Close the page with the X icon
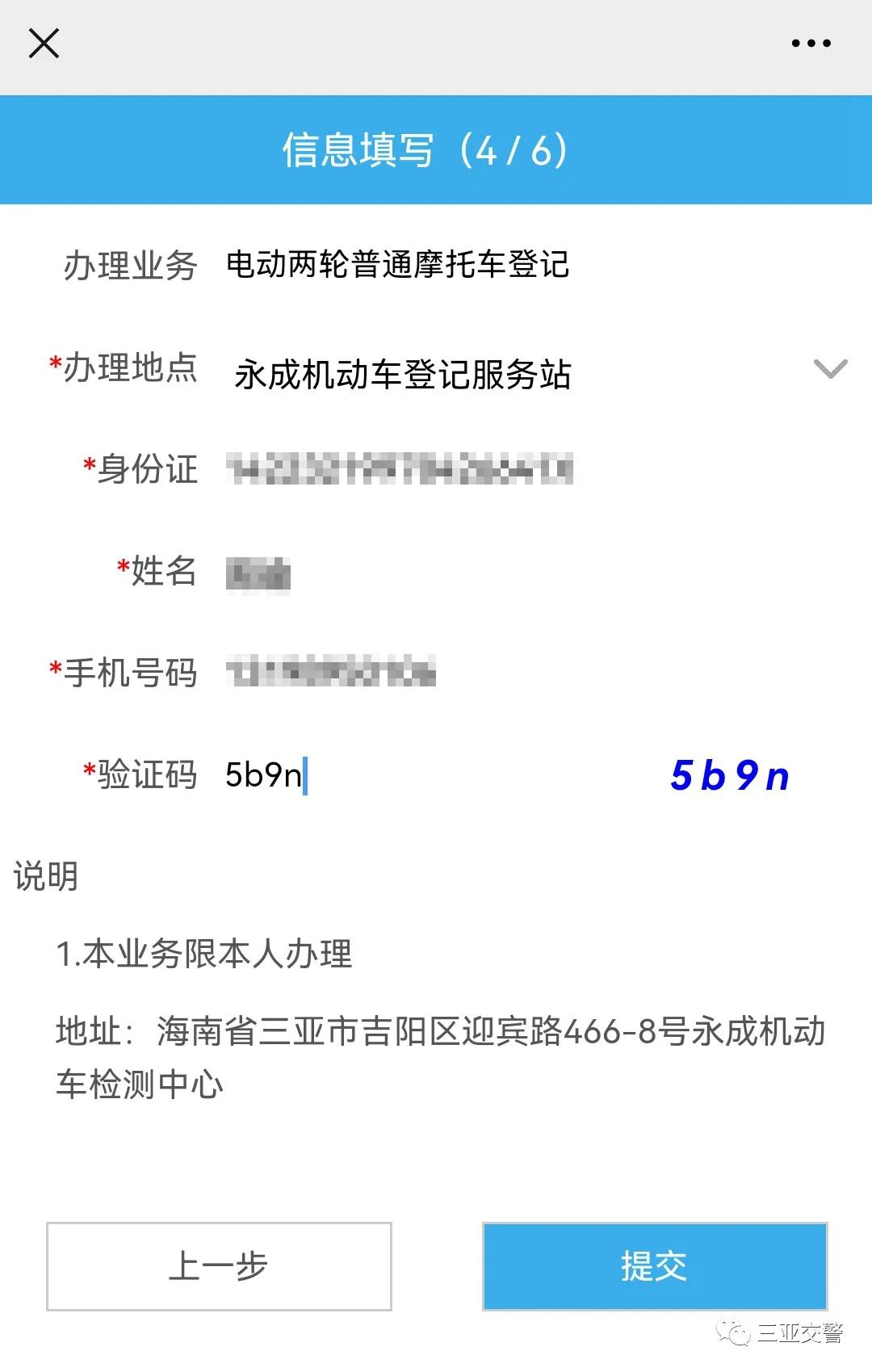 pyautogui.click(x=44, y=44)
